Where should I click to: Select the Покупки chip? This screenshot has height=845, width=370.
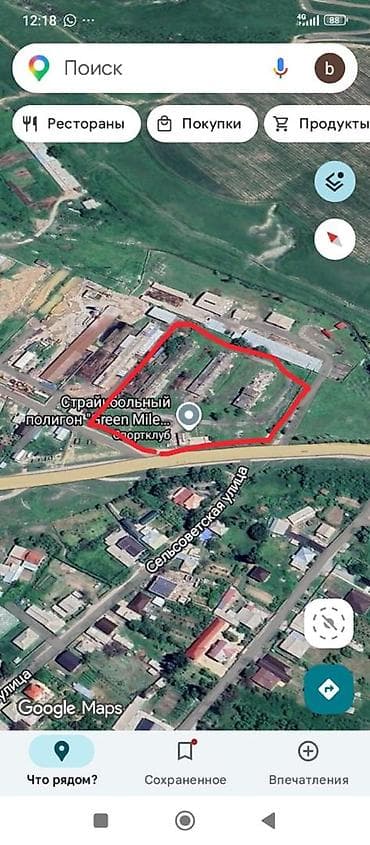pos(202,124)
